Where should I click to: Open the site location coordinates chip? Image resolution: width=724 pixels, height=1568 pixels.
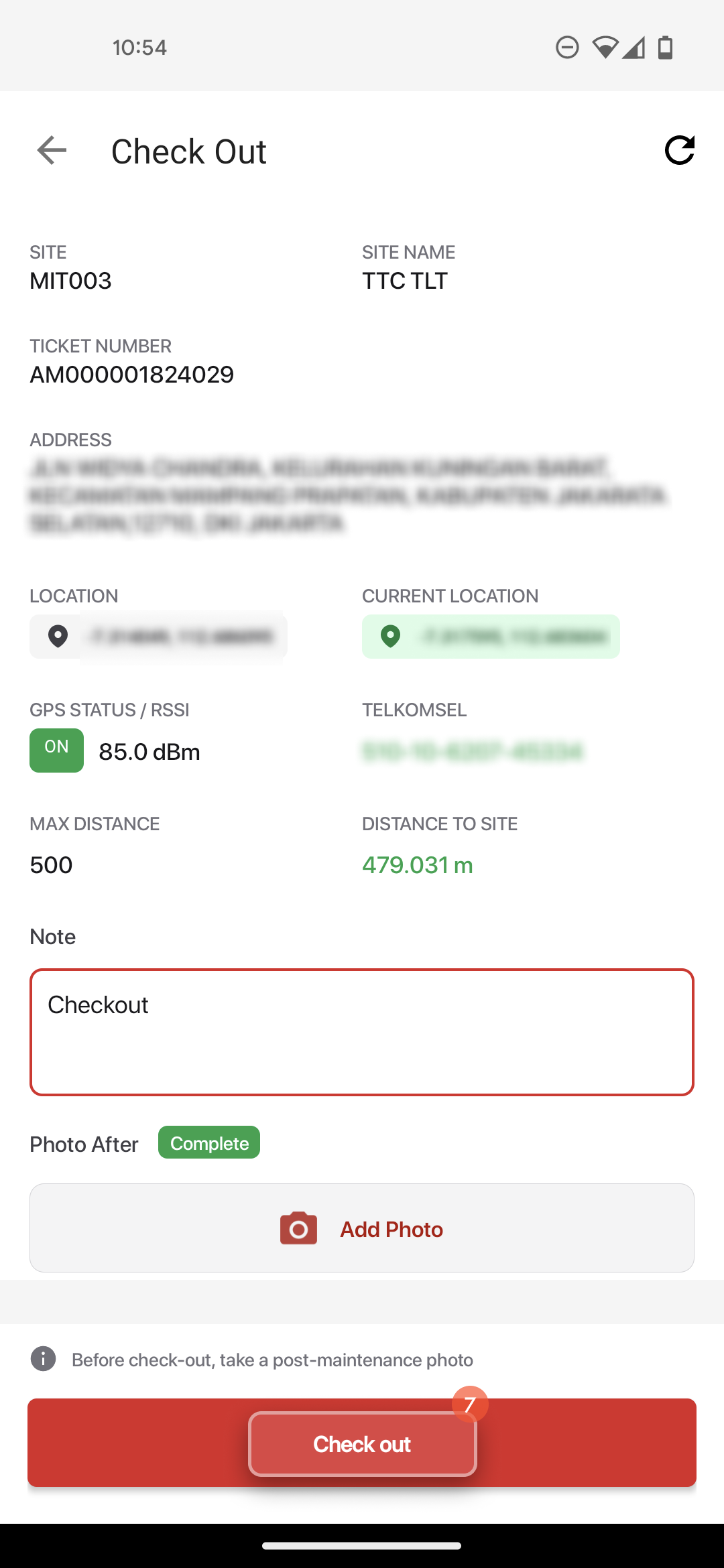pos(158,636)
